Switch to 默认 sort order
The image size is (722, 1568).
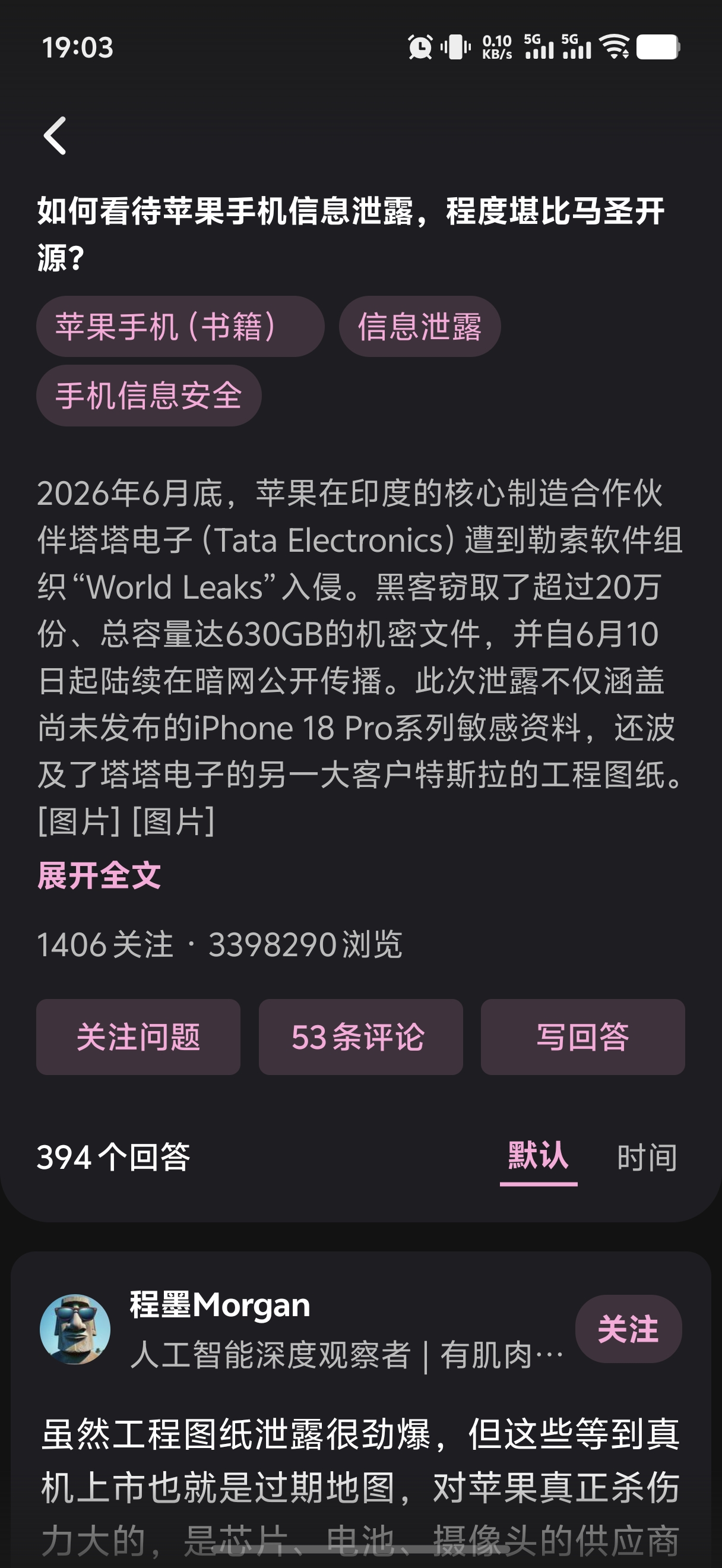click(539, 1156)
